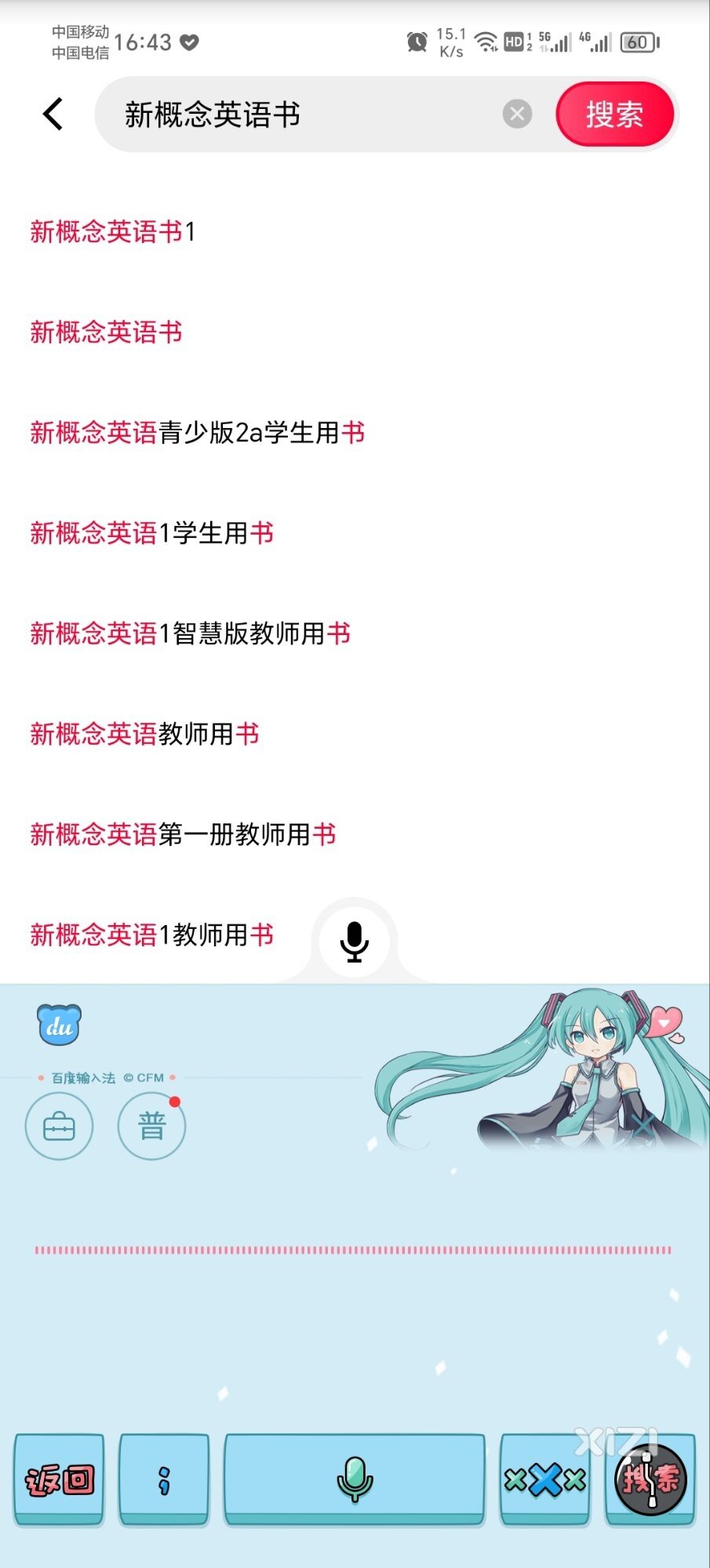Image resolution: width=710 pixels, height=1568 pixels.
Task: Open the suggestion 新概念英语青少版2a学生用书
Action: click(x=197, y=433)
